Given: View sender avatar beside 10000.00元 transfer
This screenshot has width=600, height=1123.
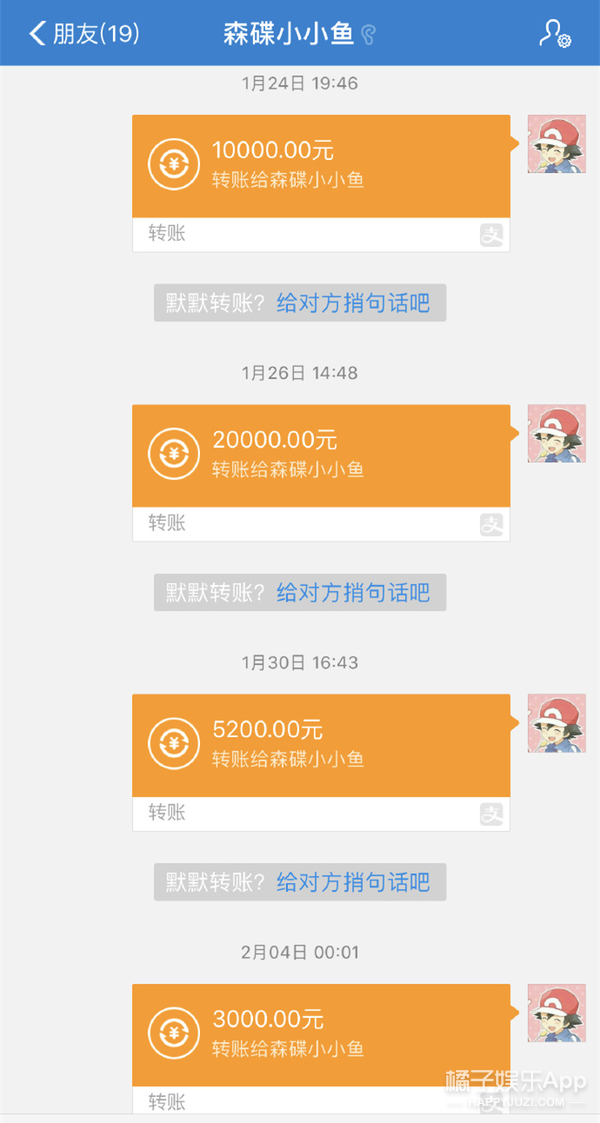Looking at the screenshot, I should click(556, 143).
